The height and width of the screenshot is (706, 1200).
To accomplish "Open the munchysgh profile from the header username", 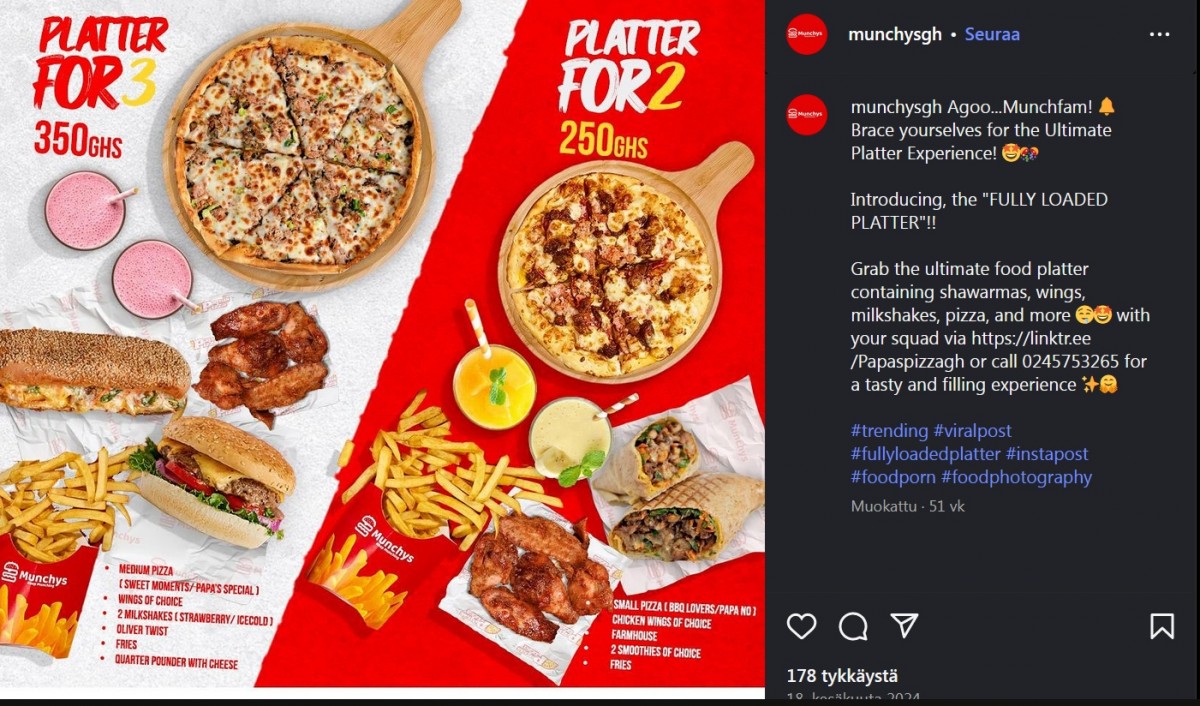I will click(x=895, y=34).
